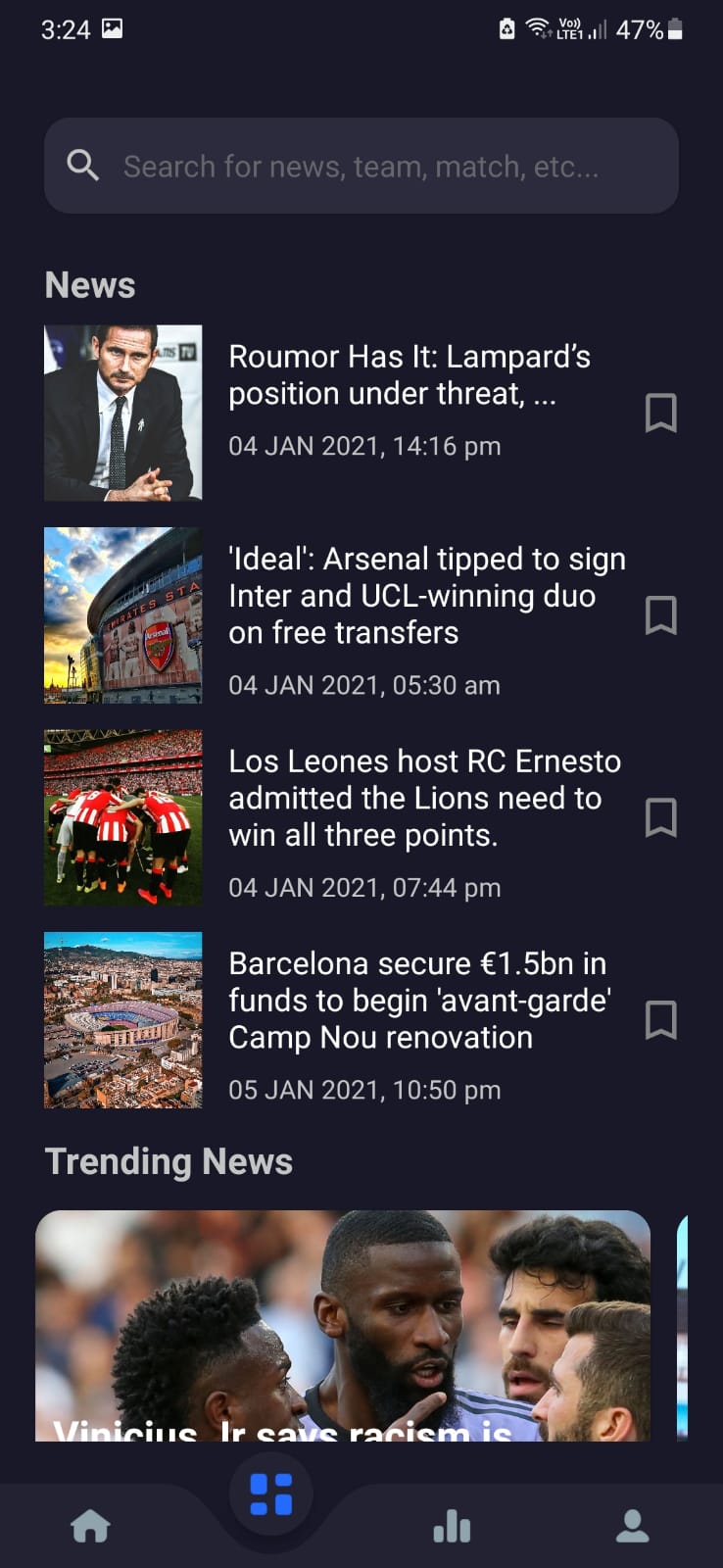The height and width of the screenshot is (1568, 723).
Task: Switch to the statistics chart tab
Action: 452,1526
